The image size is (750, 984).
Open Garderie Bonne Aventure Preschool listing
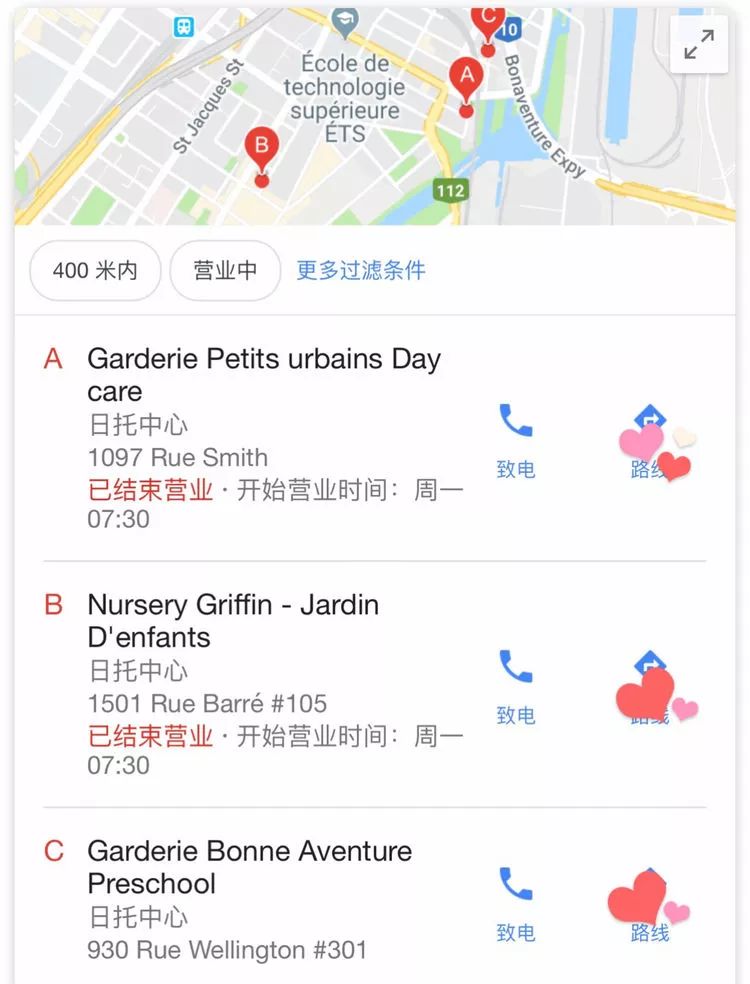tap(249, 866)
